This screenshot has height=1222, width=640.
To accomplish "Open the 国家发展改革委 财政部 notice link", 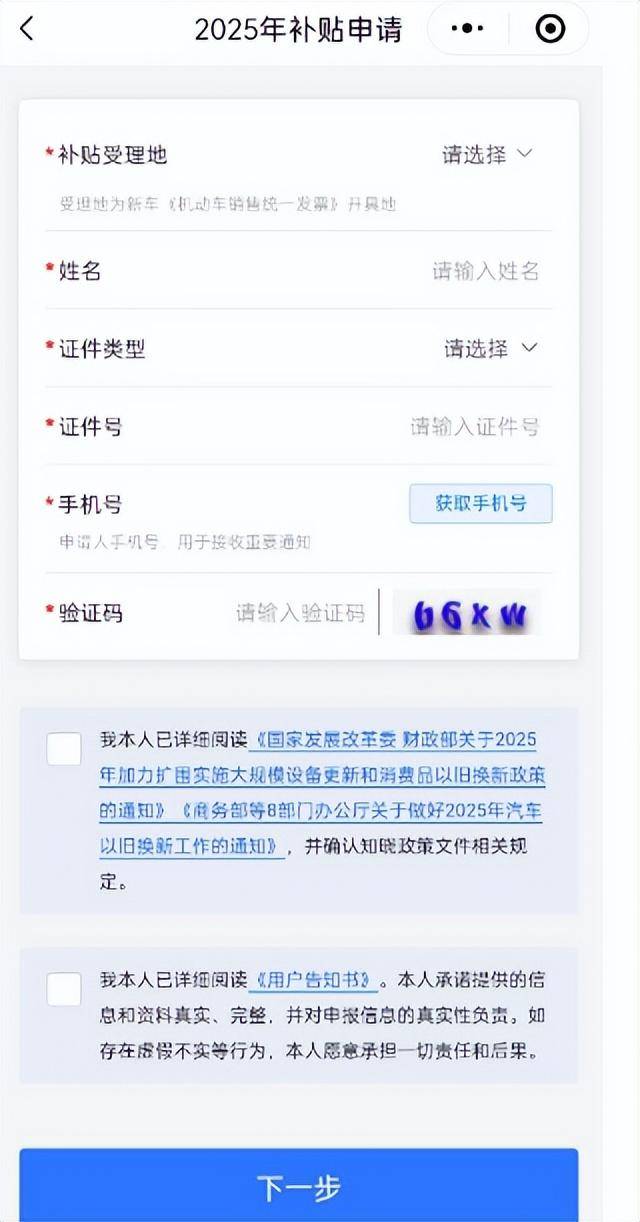I will tap(320, 776).
